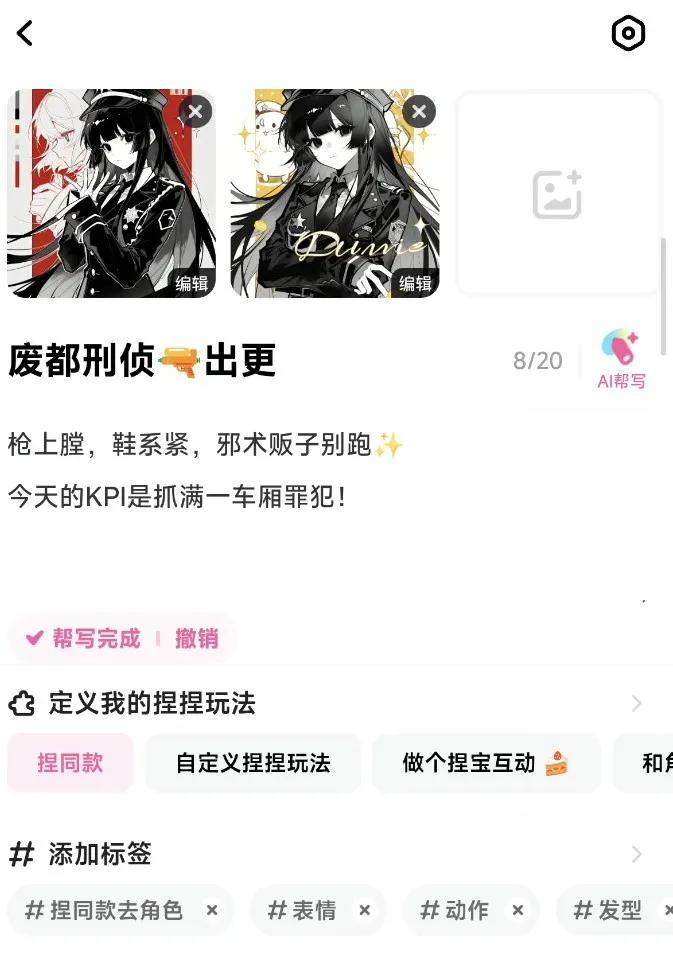
Task: Add a new image in empty slot
Action: tap(558, 195)
